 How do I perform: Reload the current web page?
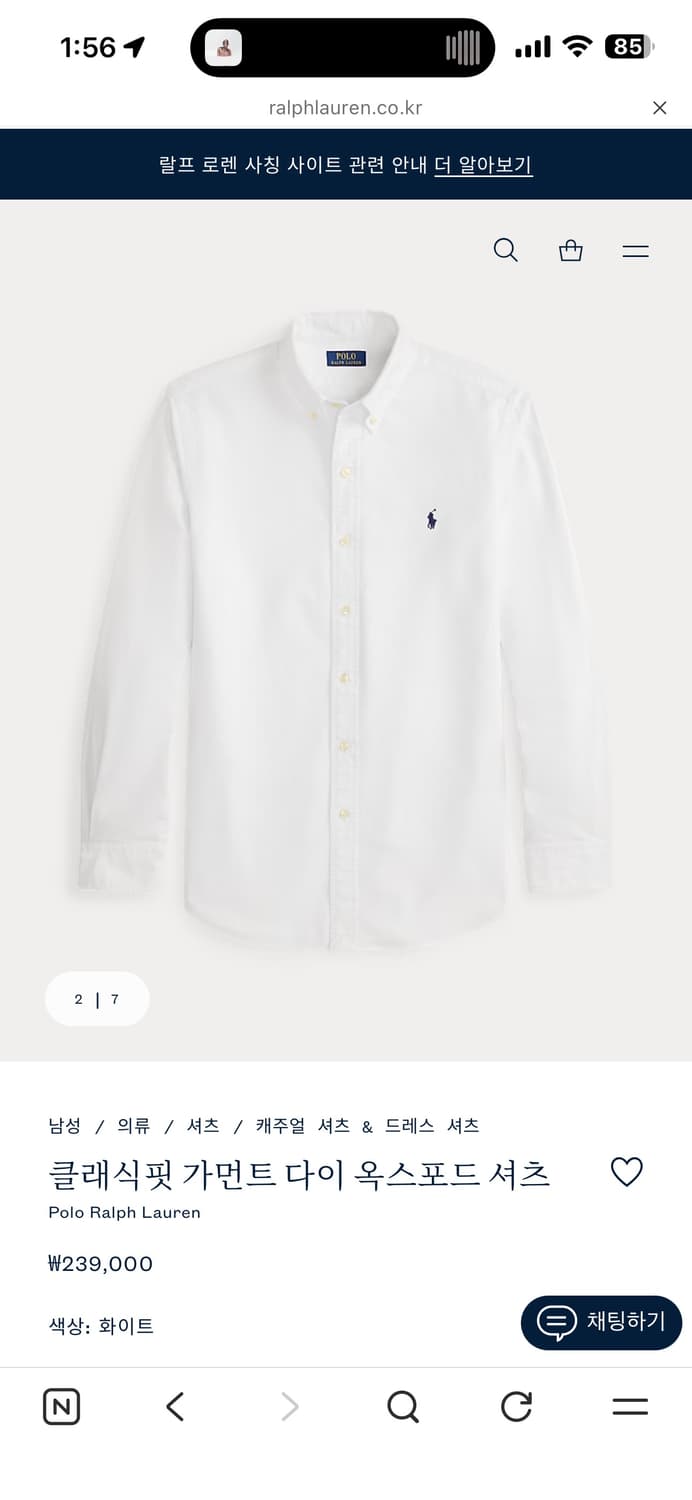pyautogui.click(x=516, y=1407)
